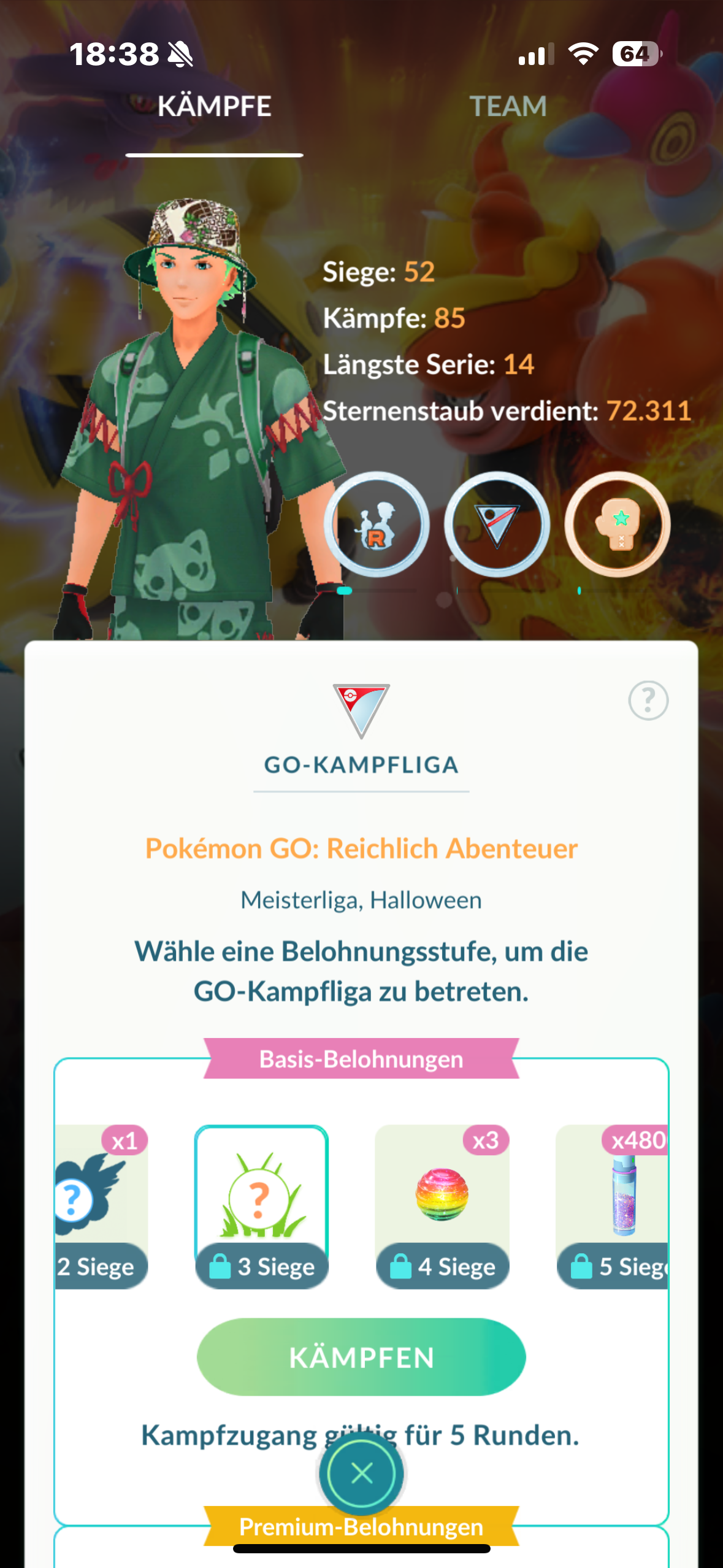Tap the 2 Siege reward tile
The width and height of the screenshot is (723, 1568).
(x=101, y=1206)
